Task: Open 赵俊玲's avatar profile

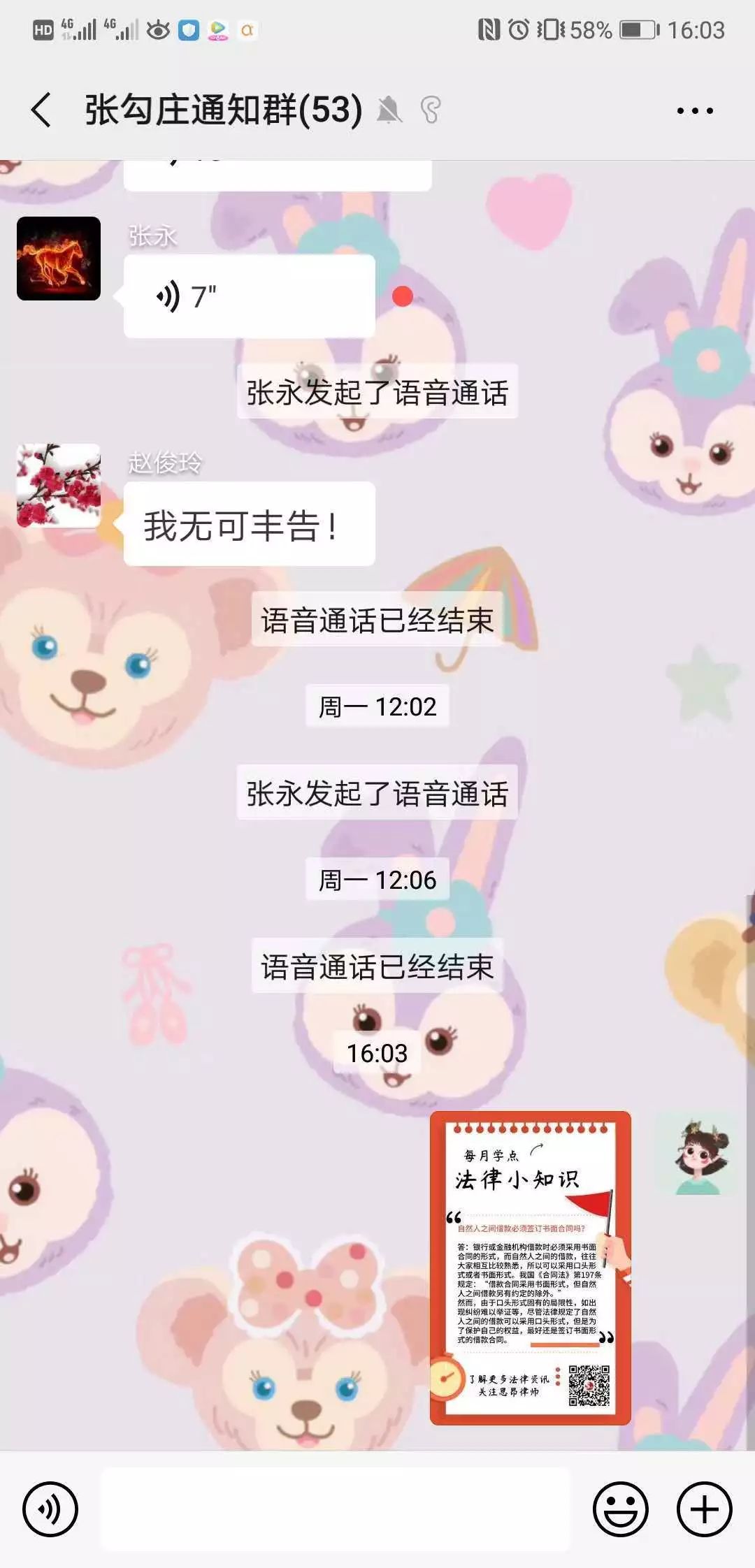Action: click(59, 485)
